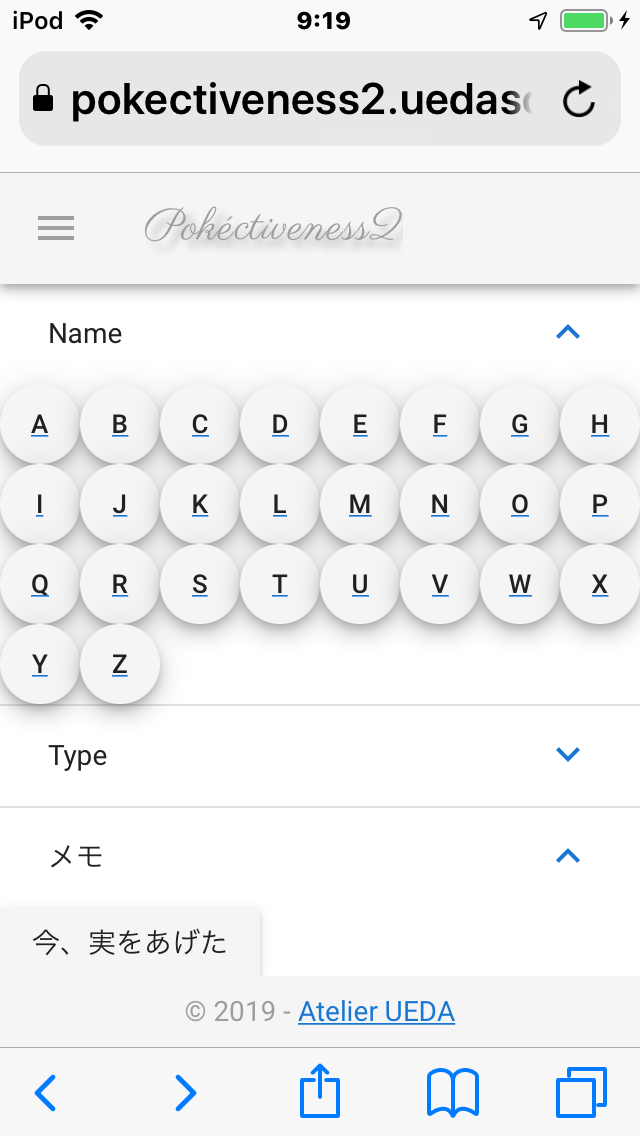
Task: Tap the letter X button
Action: pos(600,584)
